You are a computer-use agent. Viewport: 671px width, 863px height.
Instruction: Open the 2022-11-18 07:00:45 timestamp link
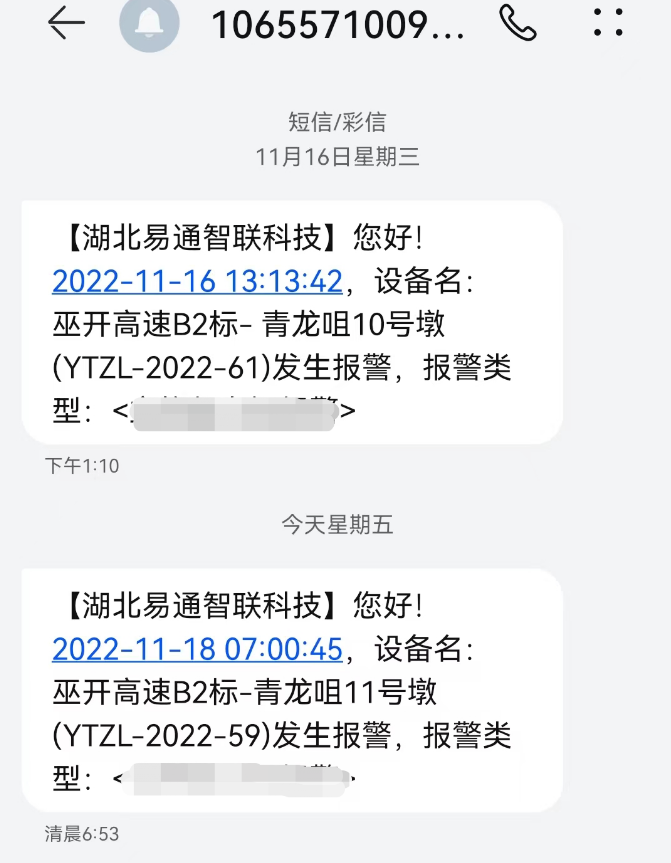point(197,649)
